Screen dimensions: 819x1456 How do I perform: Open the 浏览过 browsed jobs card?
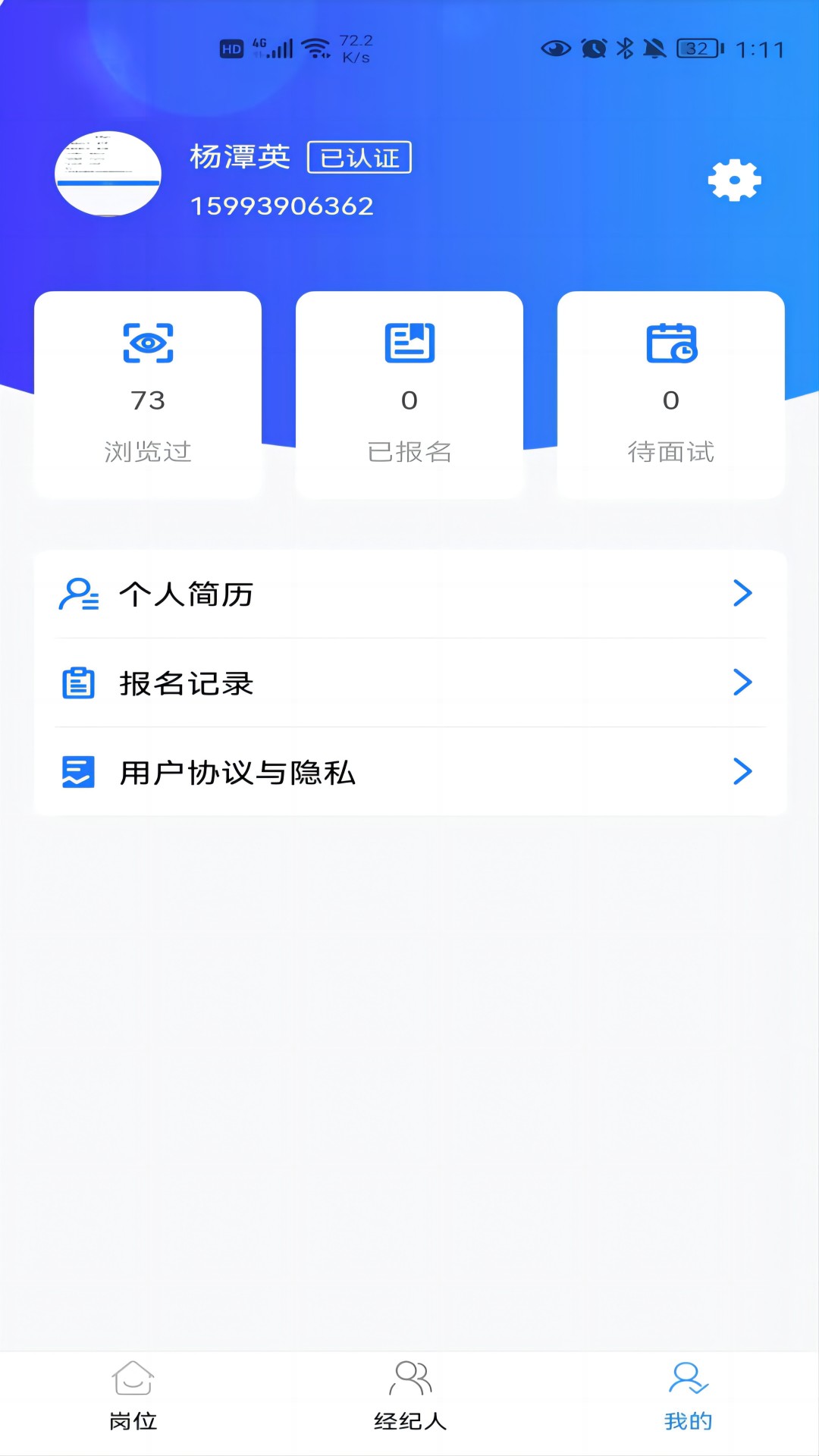pyautogui.click(x=148, y=394)
